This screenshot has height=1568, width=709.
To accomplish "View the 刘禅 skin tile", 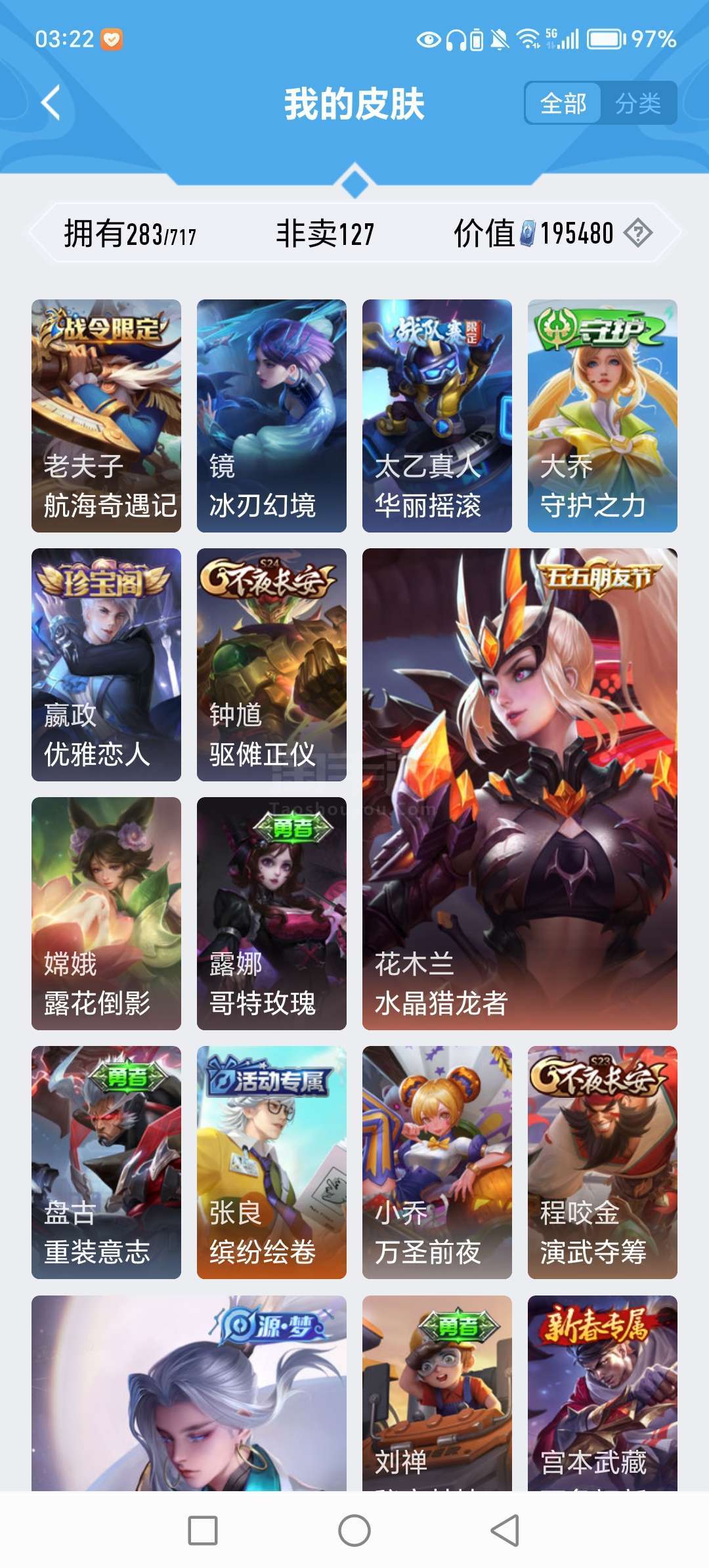I will 437,1393.
